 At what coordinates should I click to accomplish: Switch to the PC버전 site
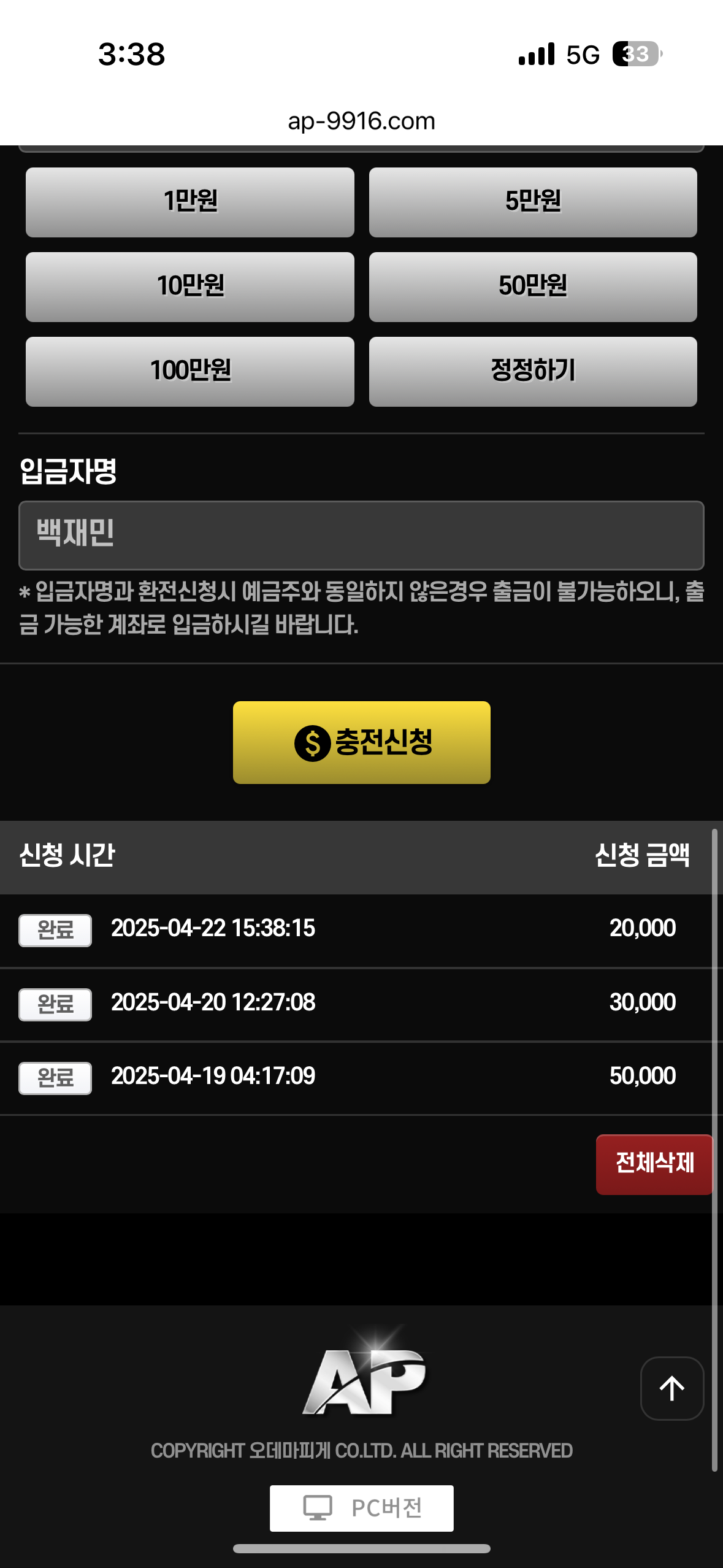[x=361, y=1507]
